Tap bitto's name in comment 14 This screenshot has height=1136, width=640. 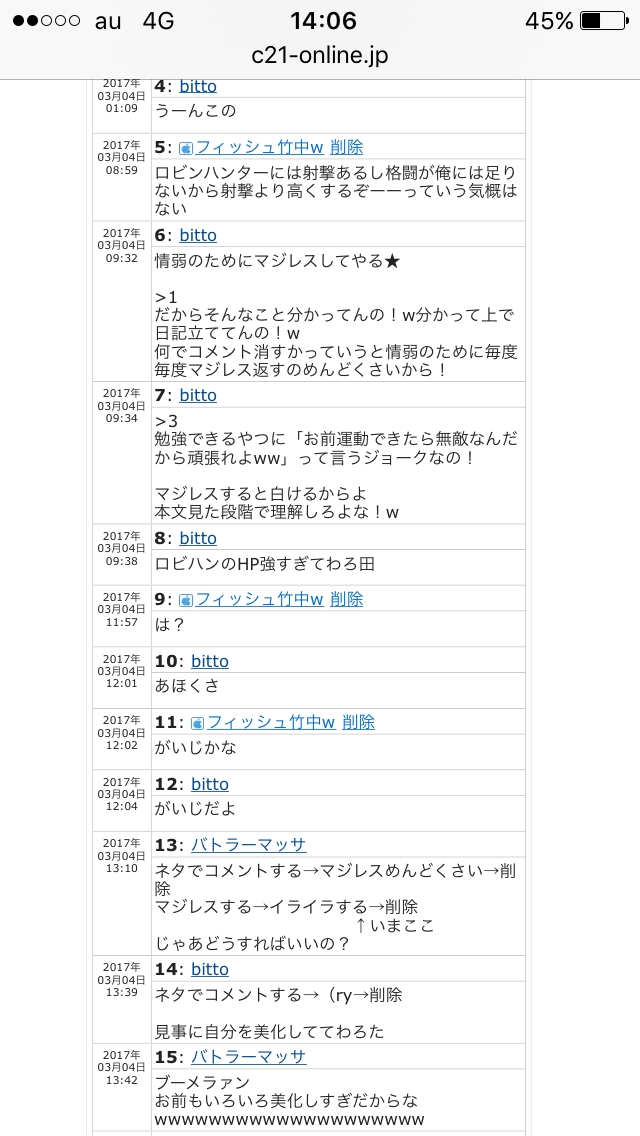coord(209,969)
